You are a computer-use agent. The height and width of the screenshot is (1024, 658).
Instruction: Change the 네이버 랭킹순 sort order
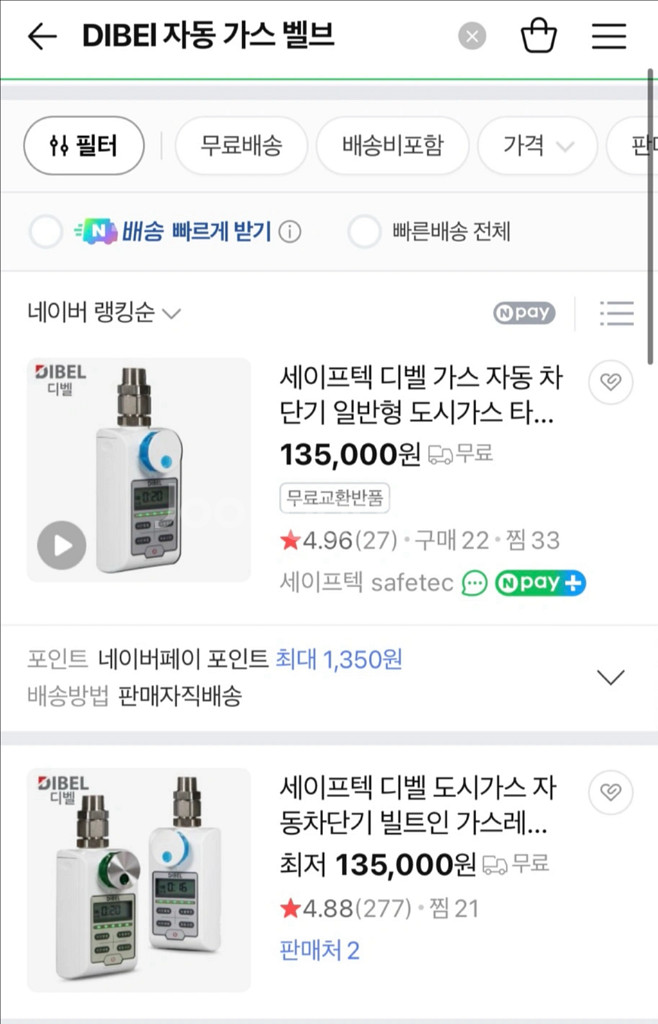click(104, 313)
